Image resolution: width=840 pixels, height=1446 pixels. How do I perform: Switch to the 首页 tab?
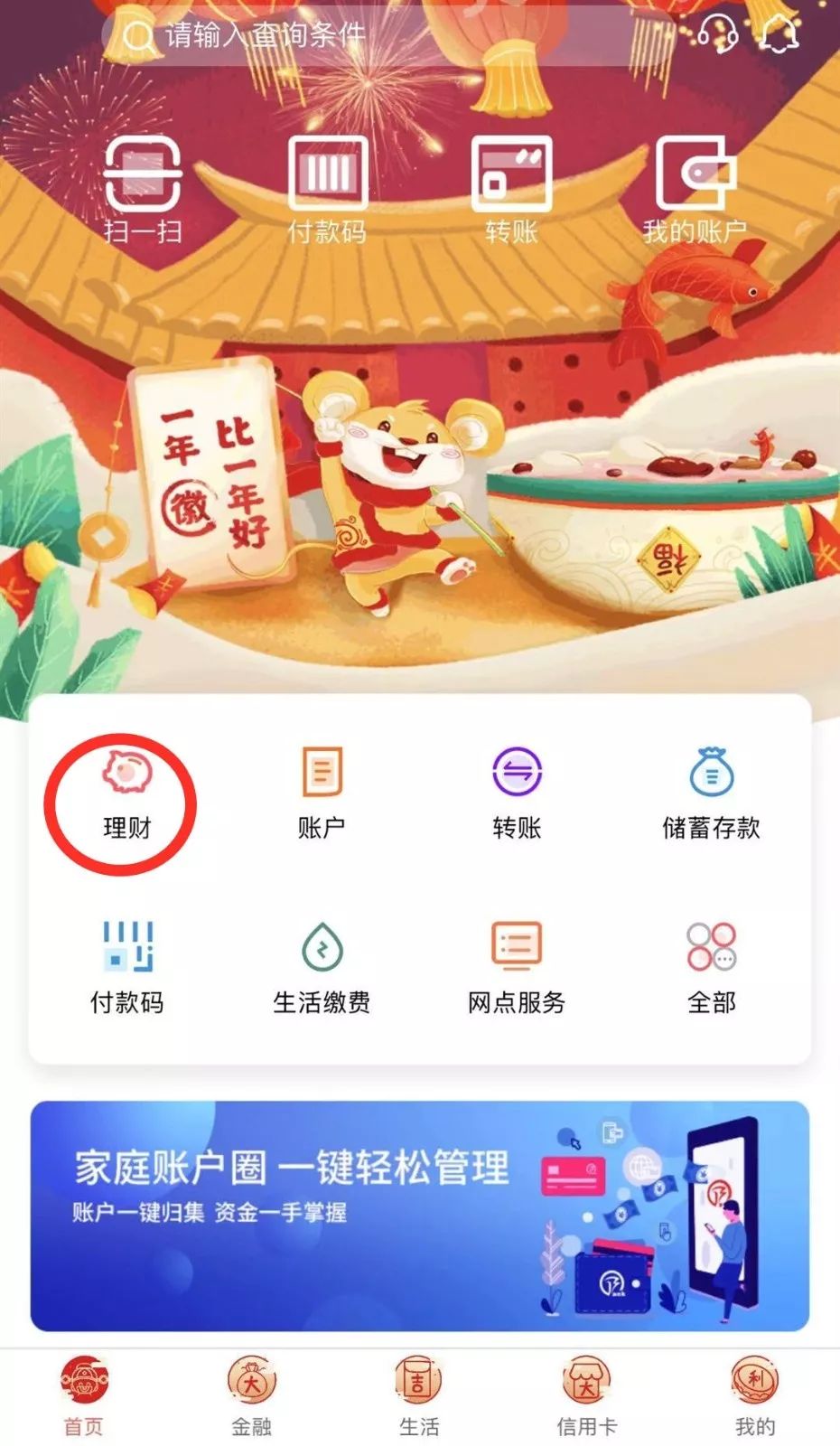point(83,1396)
